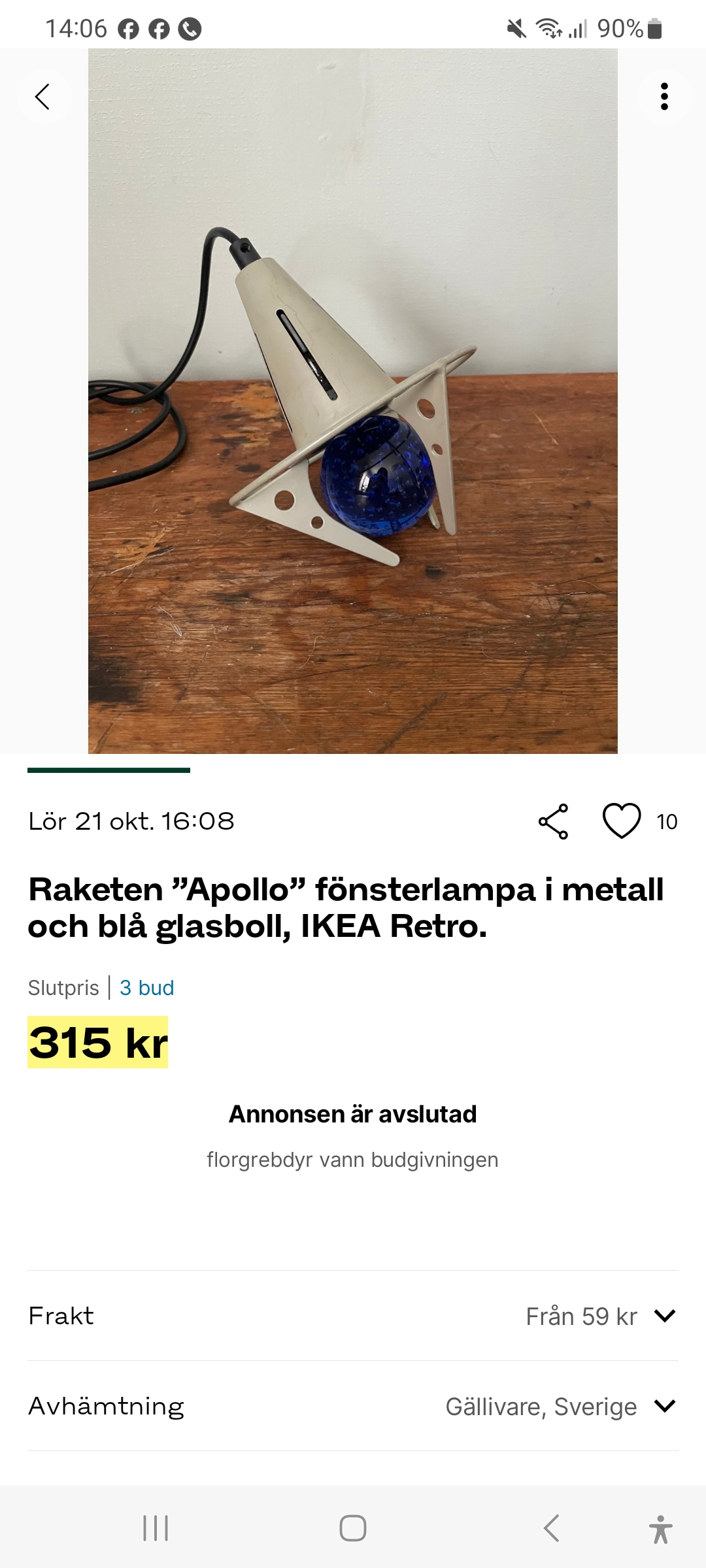Open the lamp product photo
The width and height of the screenshot is (706, 1568).
point(353,401)
